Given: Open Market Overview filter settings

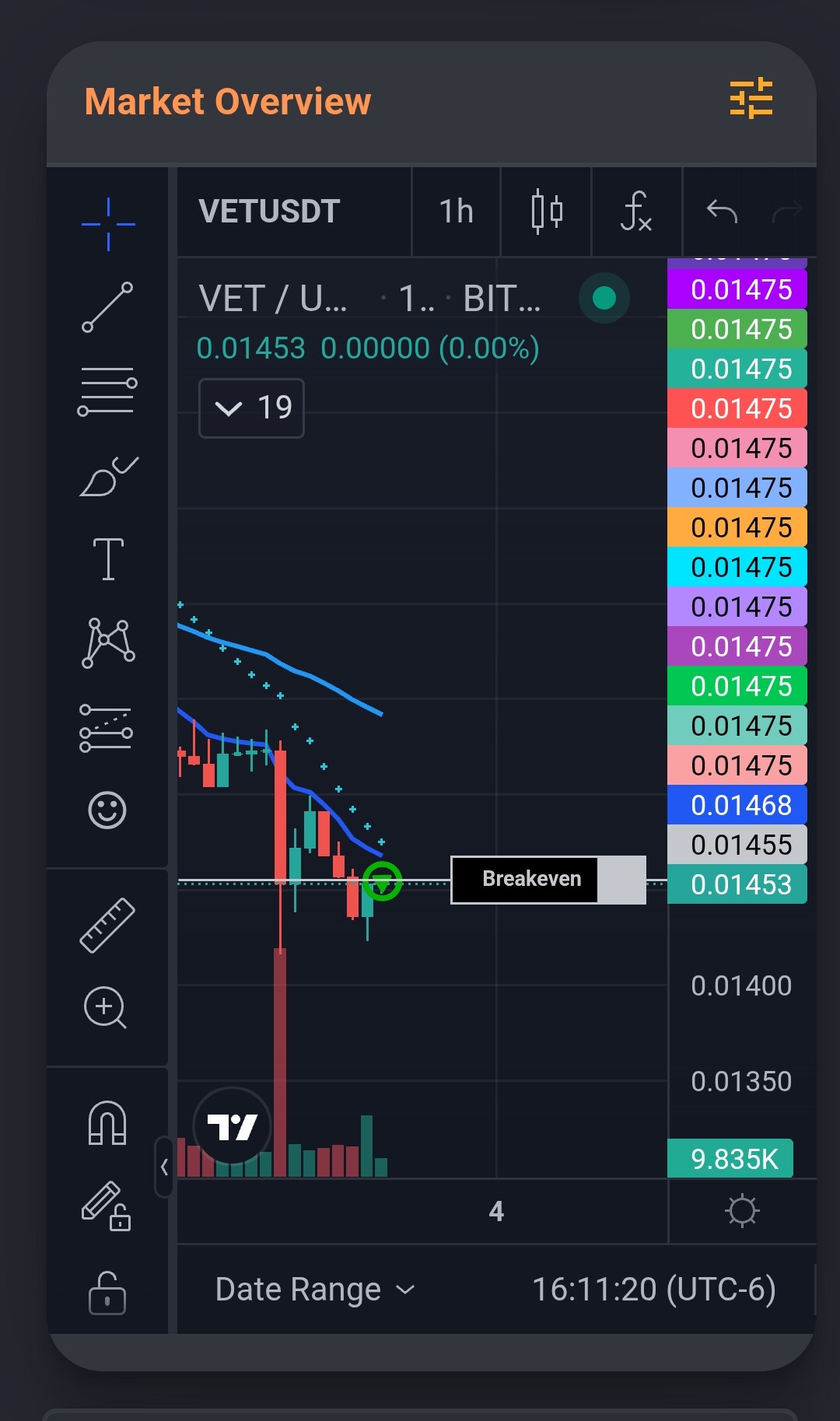Looking at the screenshot, I should tap(751, 99).
